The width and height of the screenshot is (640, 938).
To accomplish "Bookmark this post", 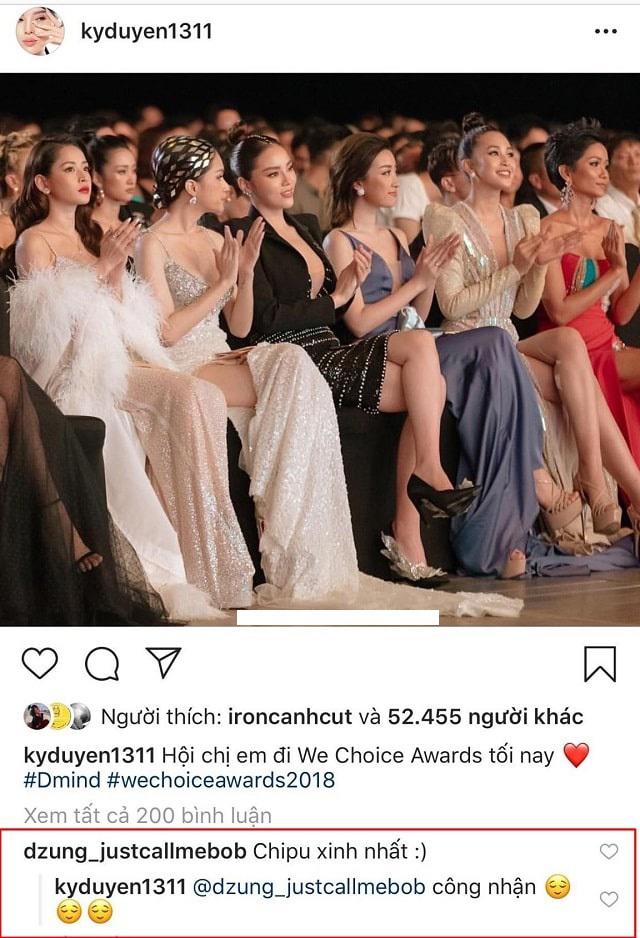I will click(x=599, y=663).
